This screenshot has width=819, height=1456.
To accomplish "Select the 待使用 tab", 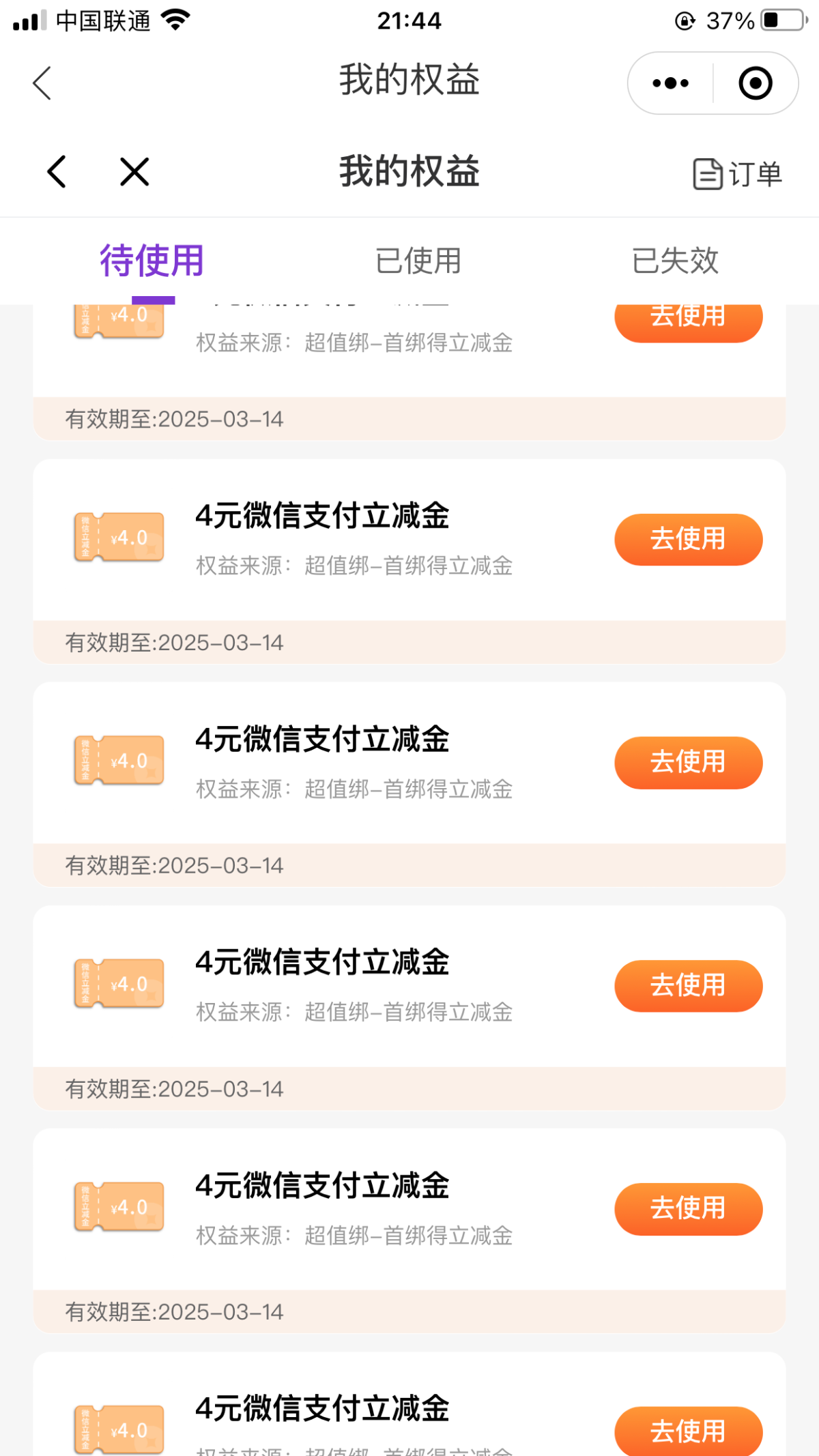I will (x=152, y=261).
